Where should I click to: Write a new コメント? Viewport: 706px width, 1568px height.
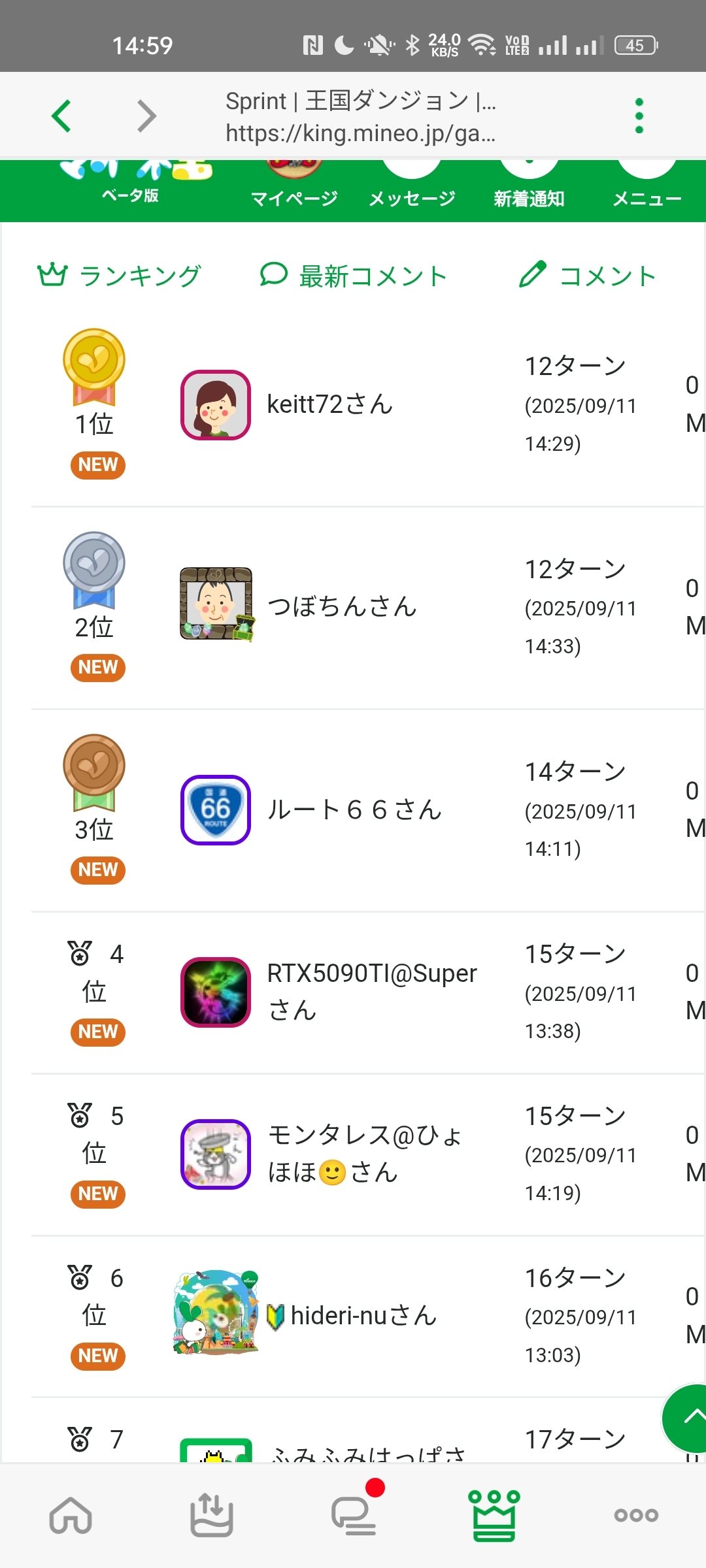[587, 276]
